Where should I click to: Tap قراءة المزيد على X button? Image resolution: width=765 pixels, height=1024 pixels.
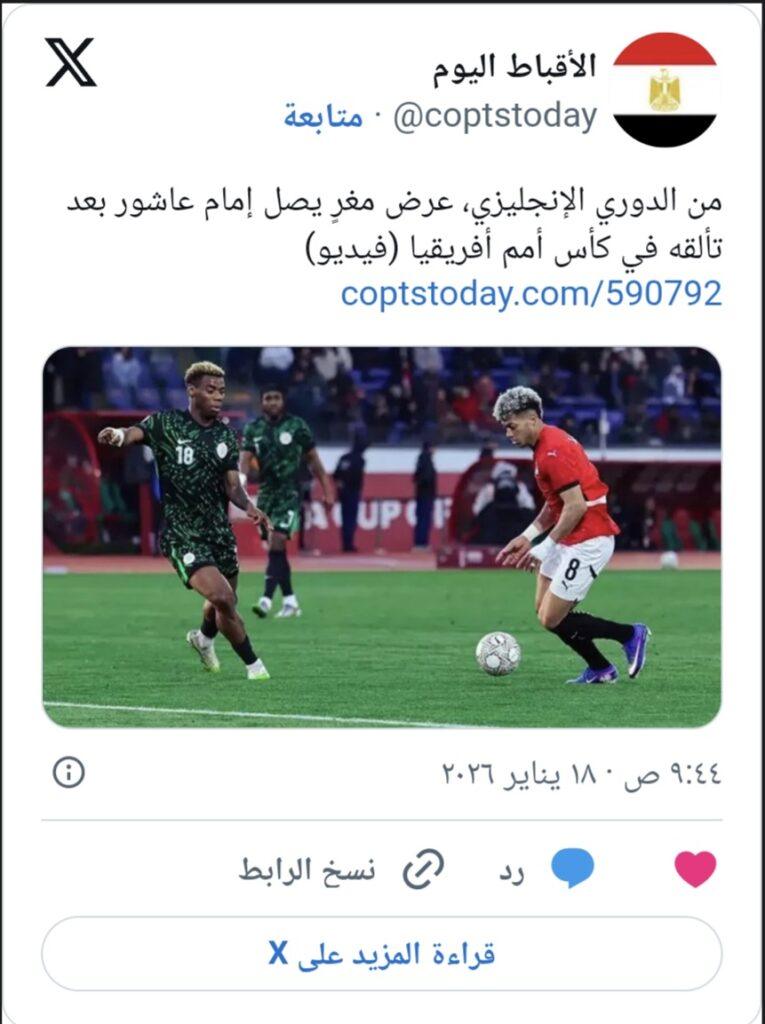(x=381, y=953)
